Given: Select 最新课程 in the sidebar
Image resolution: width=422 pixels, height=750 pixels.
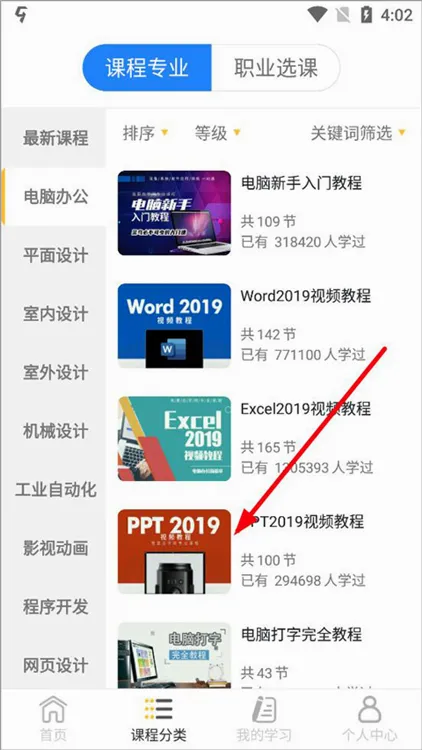Looking at the screenshot, I should pyautogui.click(x=55, y=138).
